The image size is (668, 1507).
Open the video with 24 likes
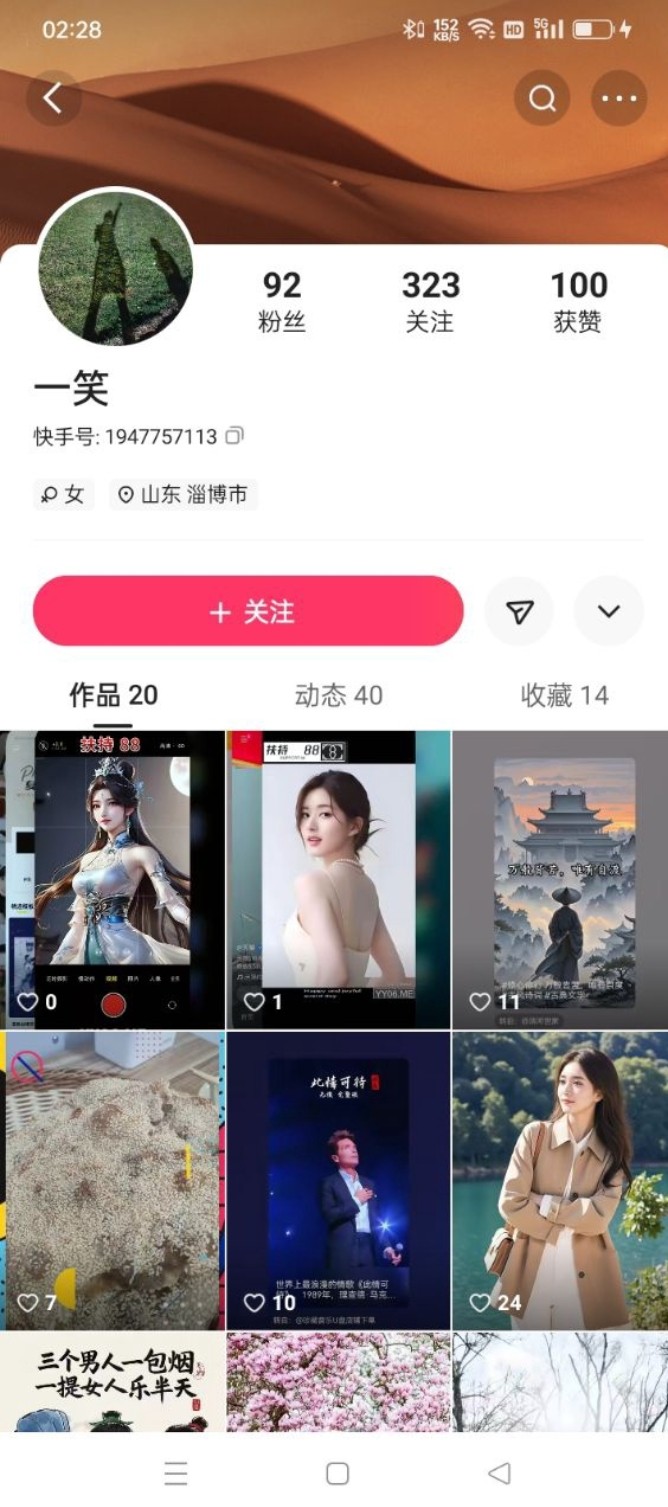click(x=560, y=1181)
